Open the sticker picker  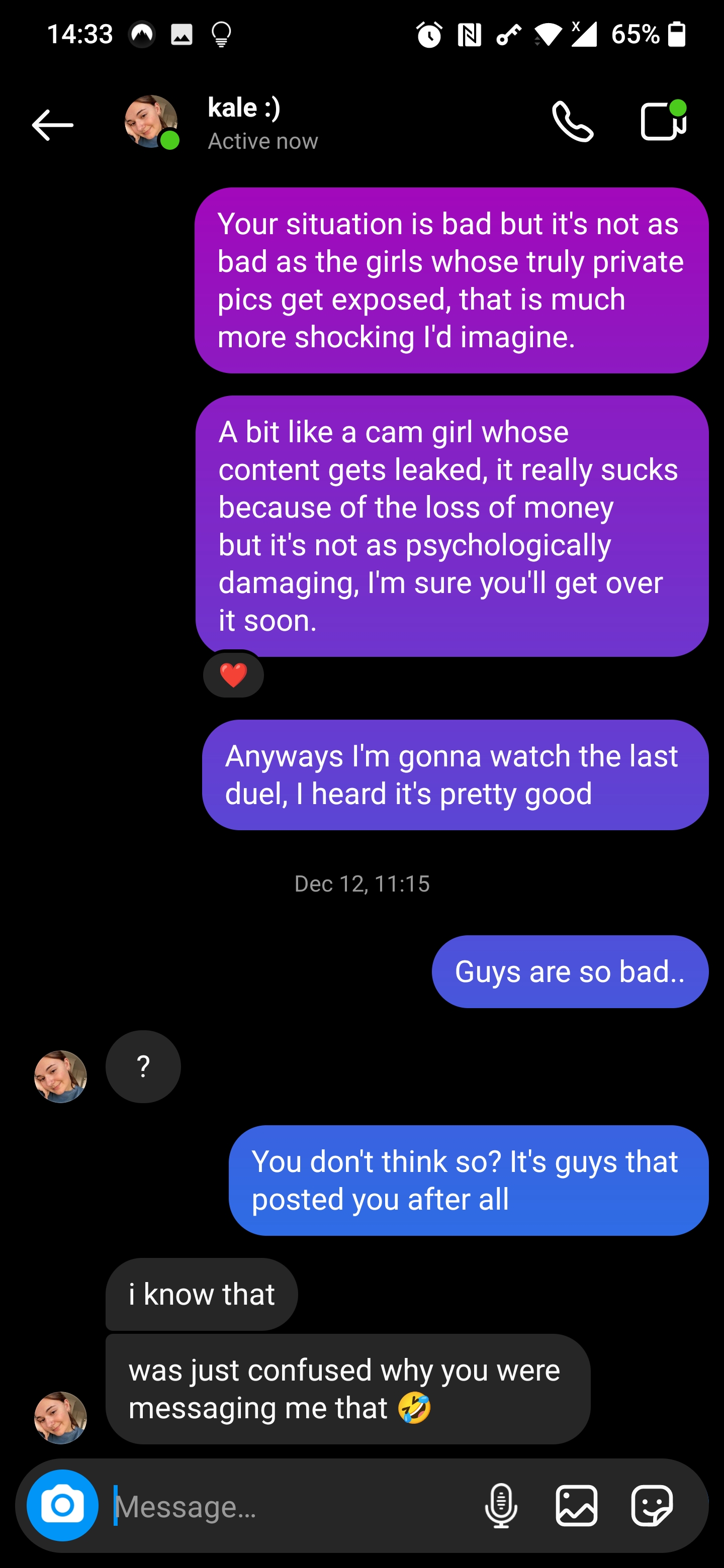tap(652, 1506)
